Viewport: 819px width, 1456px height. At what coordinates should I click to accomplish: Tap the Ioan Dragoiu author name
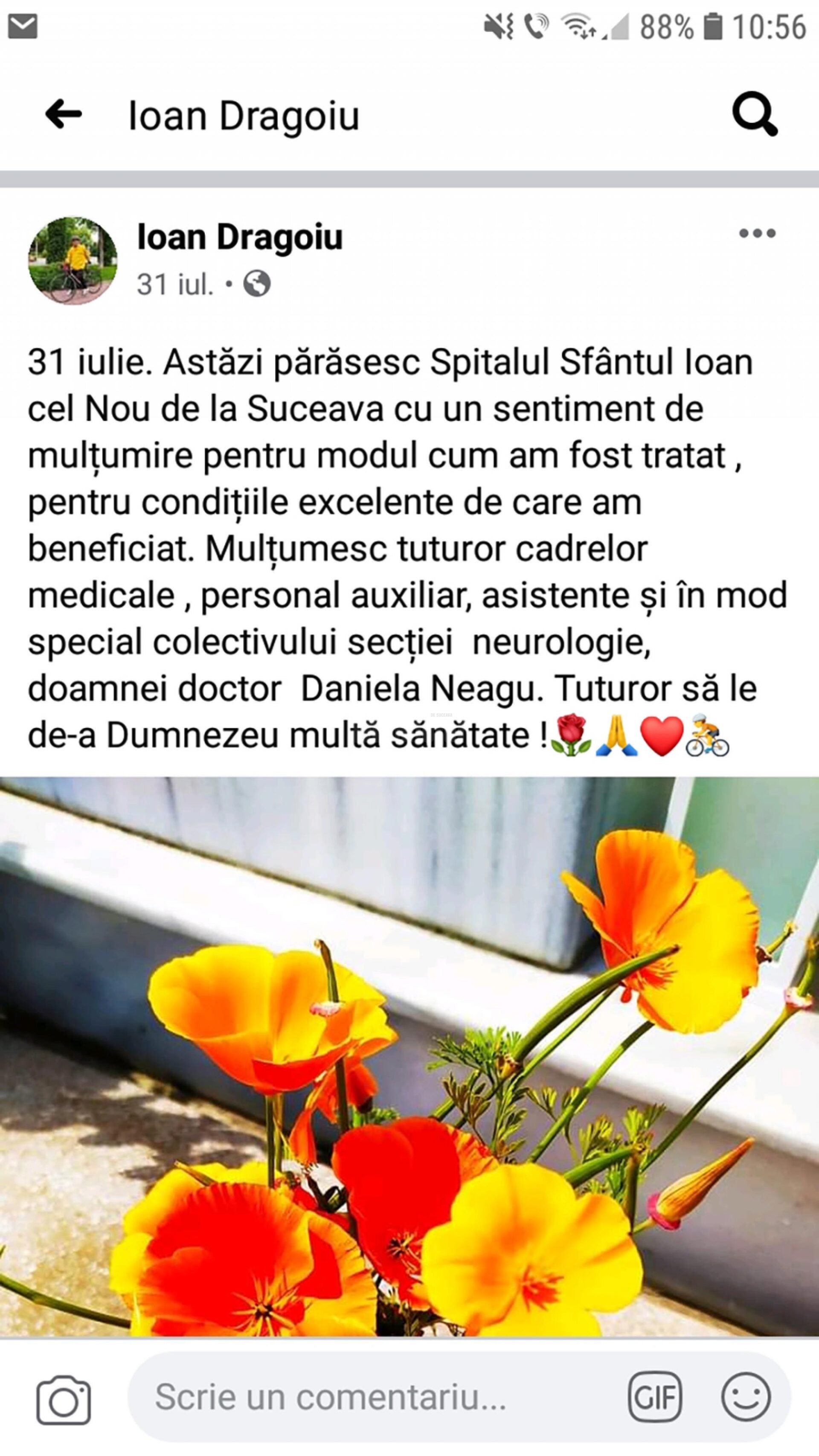tap(240, 237)
